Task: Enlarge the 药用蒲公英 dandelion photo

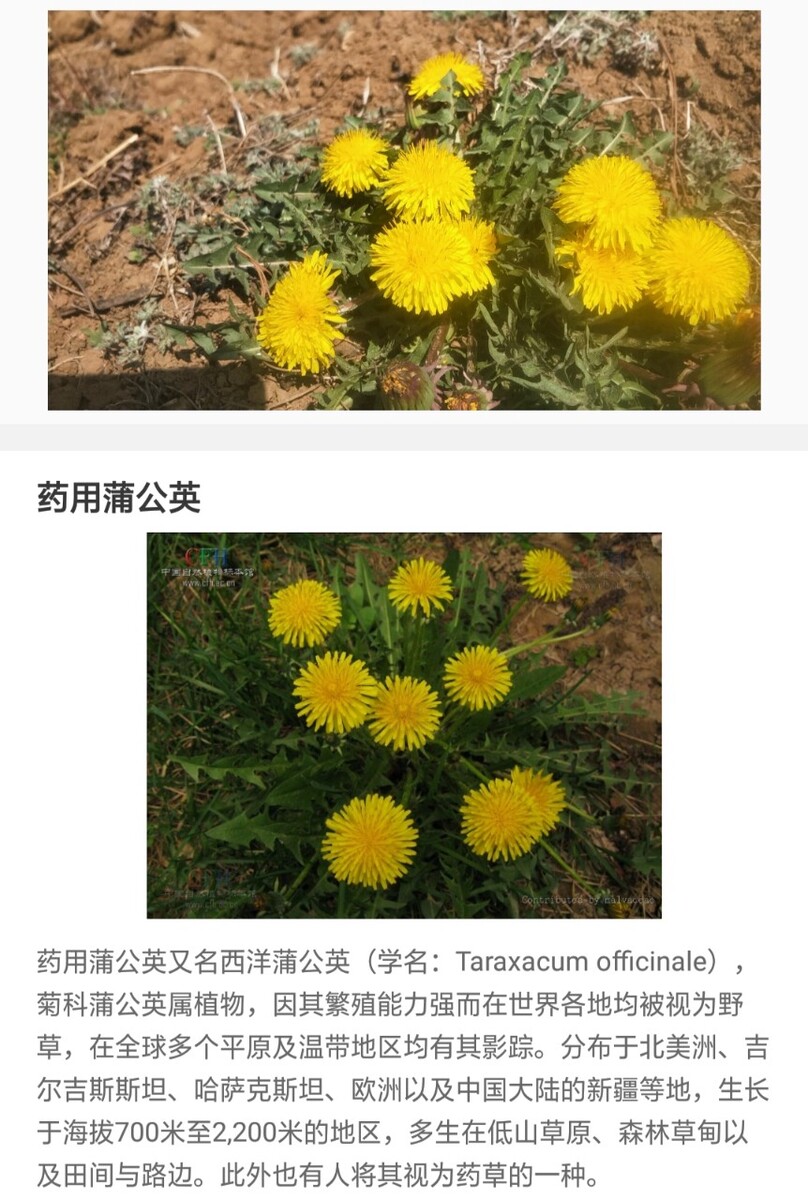Action: point(404,725)
